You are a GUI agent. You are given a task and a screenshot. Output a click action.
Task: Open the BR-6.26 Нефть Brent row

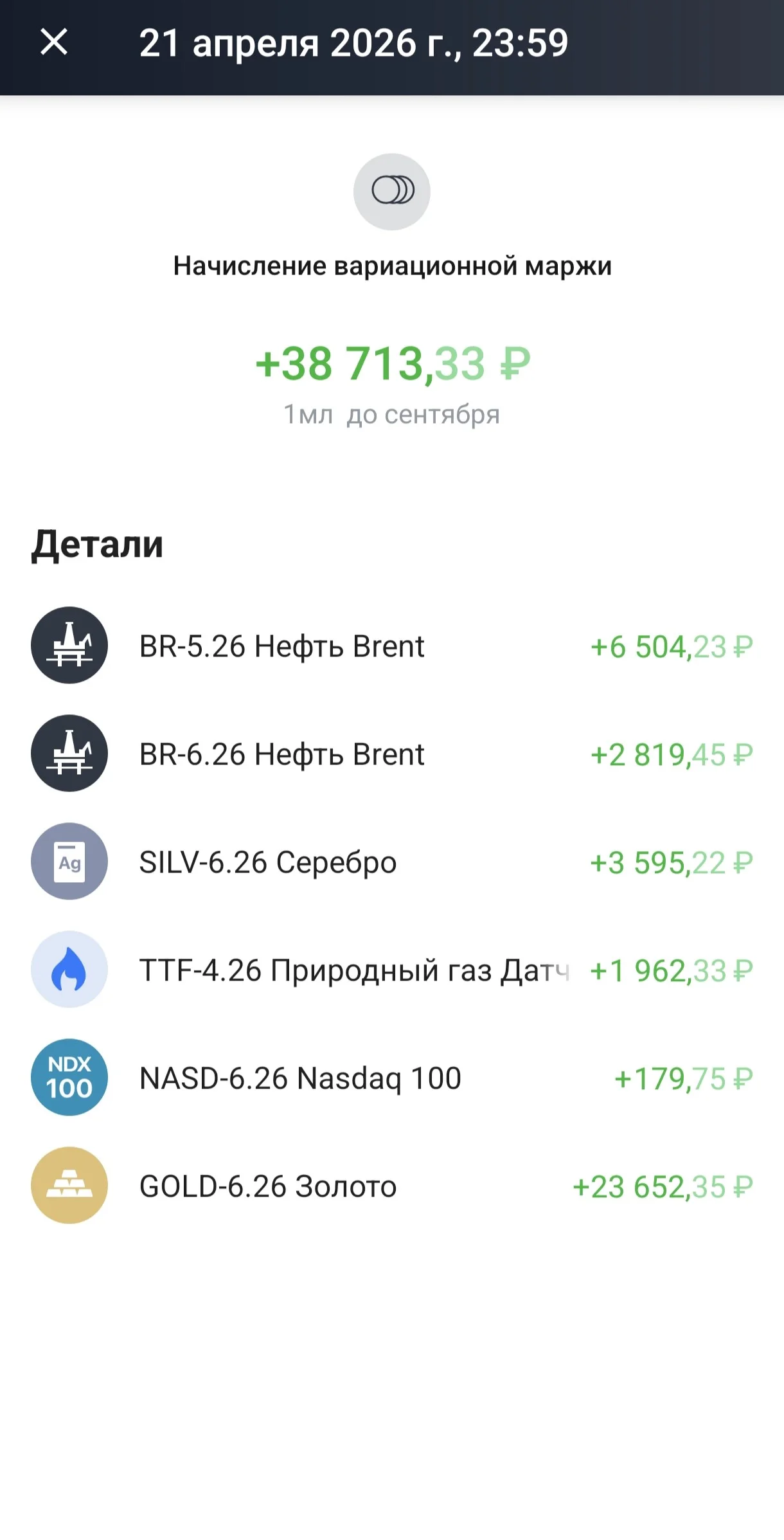pos(392,754)
